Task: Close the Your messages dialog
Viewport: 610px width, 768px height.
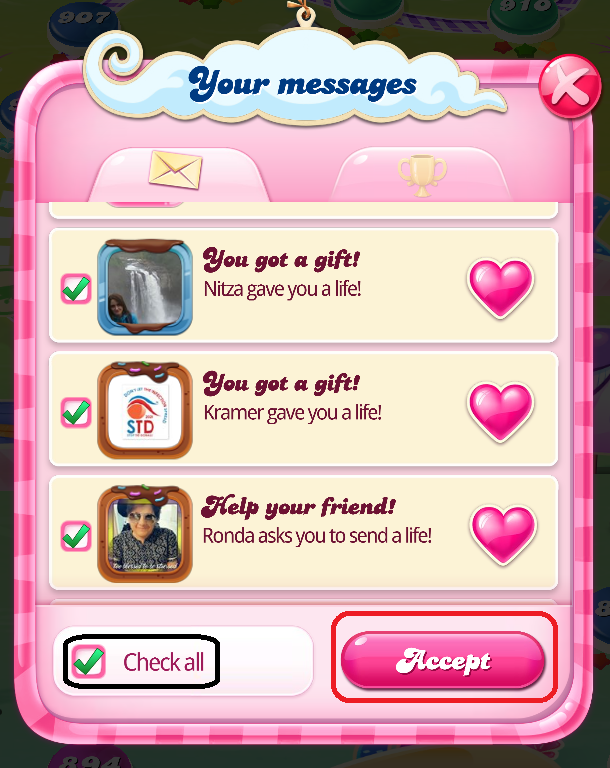Action: click(x=570, y=89)
